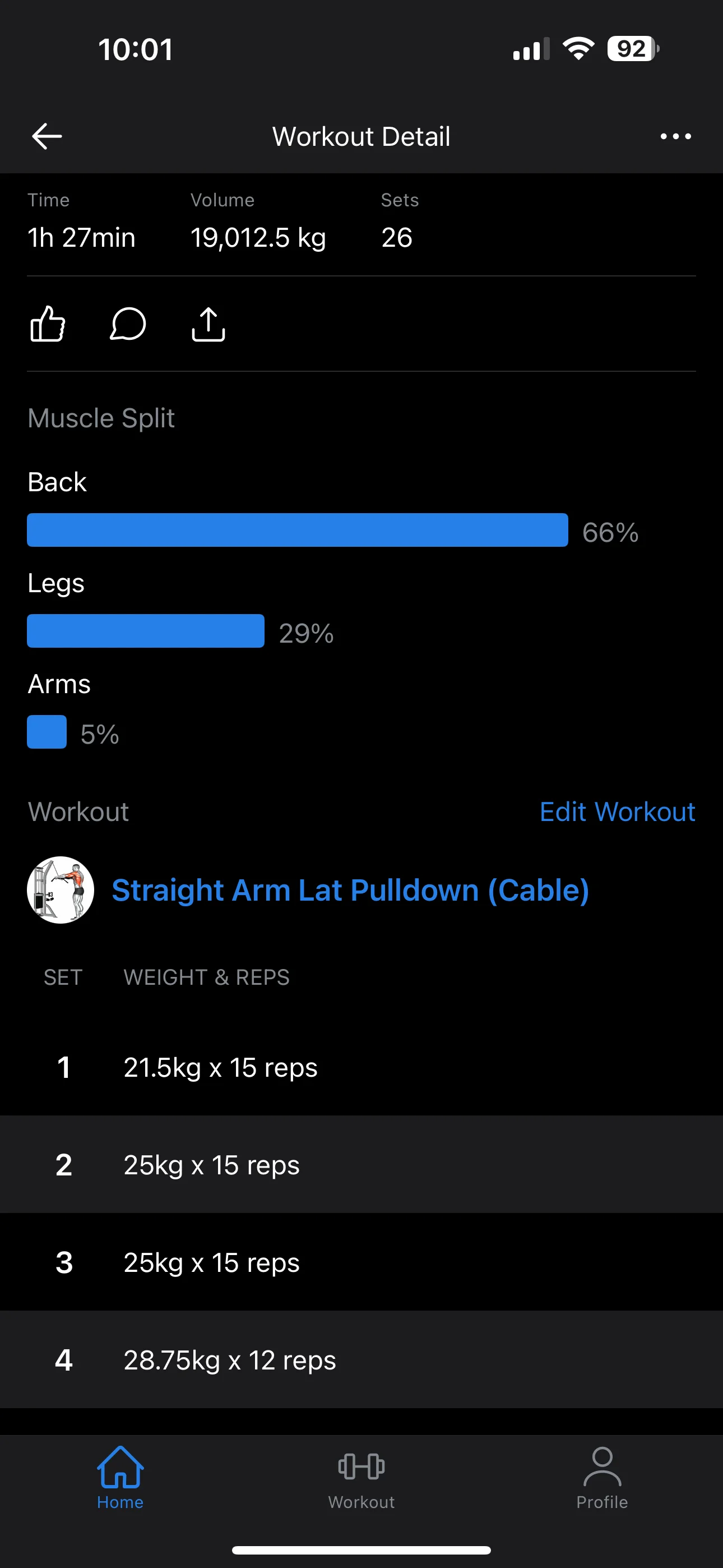The width and height of the screenshot is (723, 1568).
Task: Tap Edit Workout link
Action: click(x=617, y=812)
